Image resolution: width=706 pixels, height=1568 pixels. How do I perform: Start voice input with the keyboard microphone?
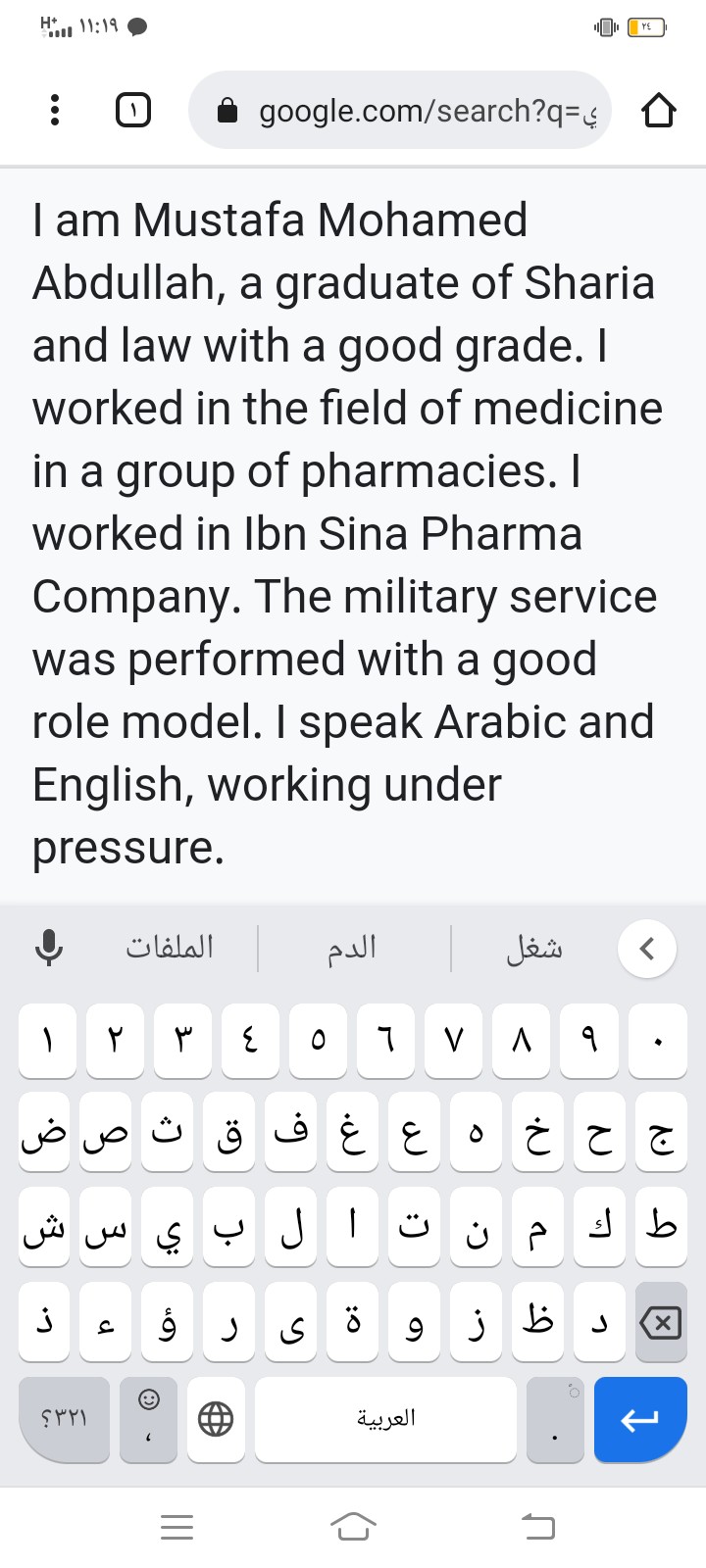pos(49,948)
